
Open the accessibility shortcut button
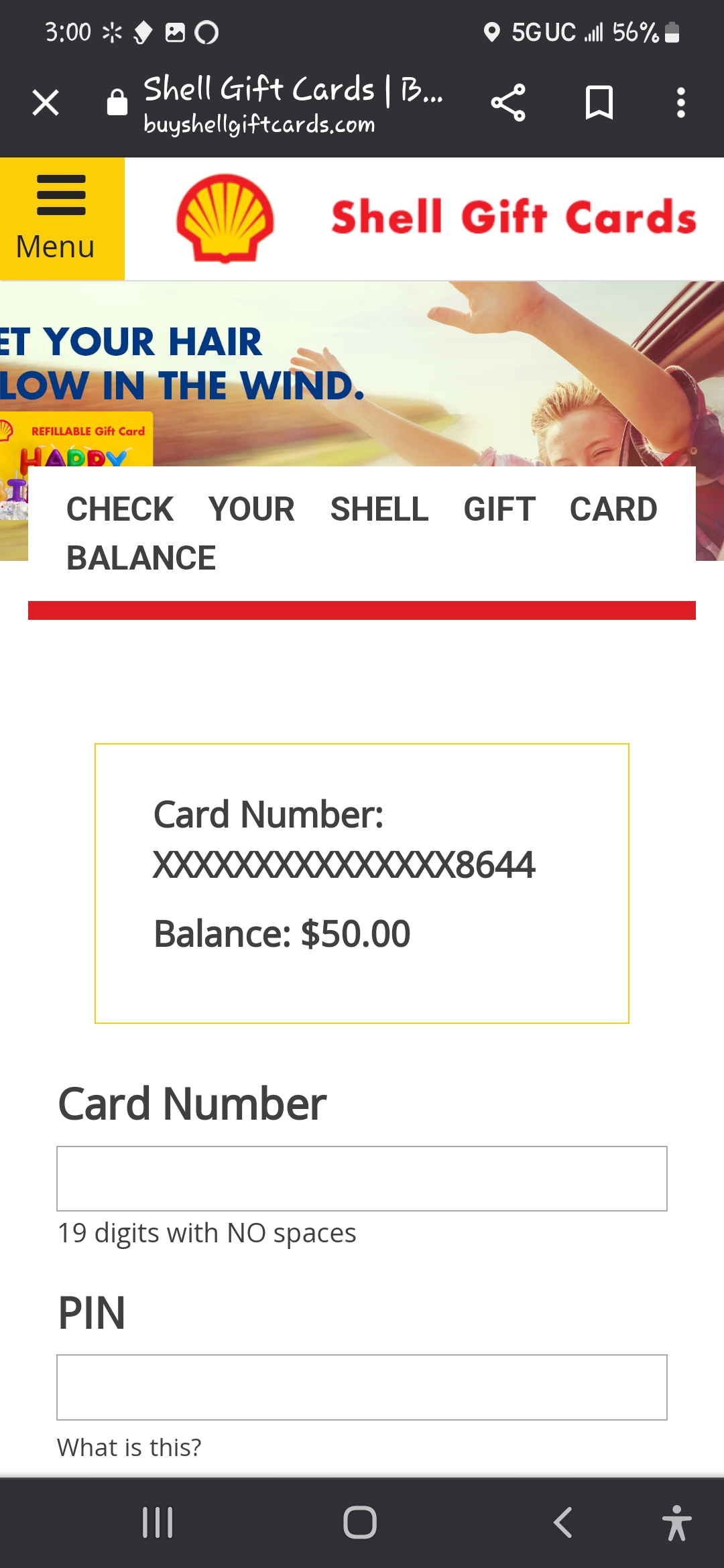pyautogui.click(x=676, y=1522)
